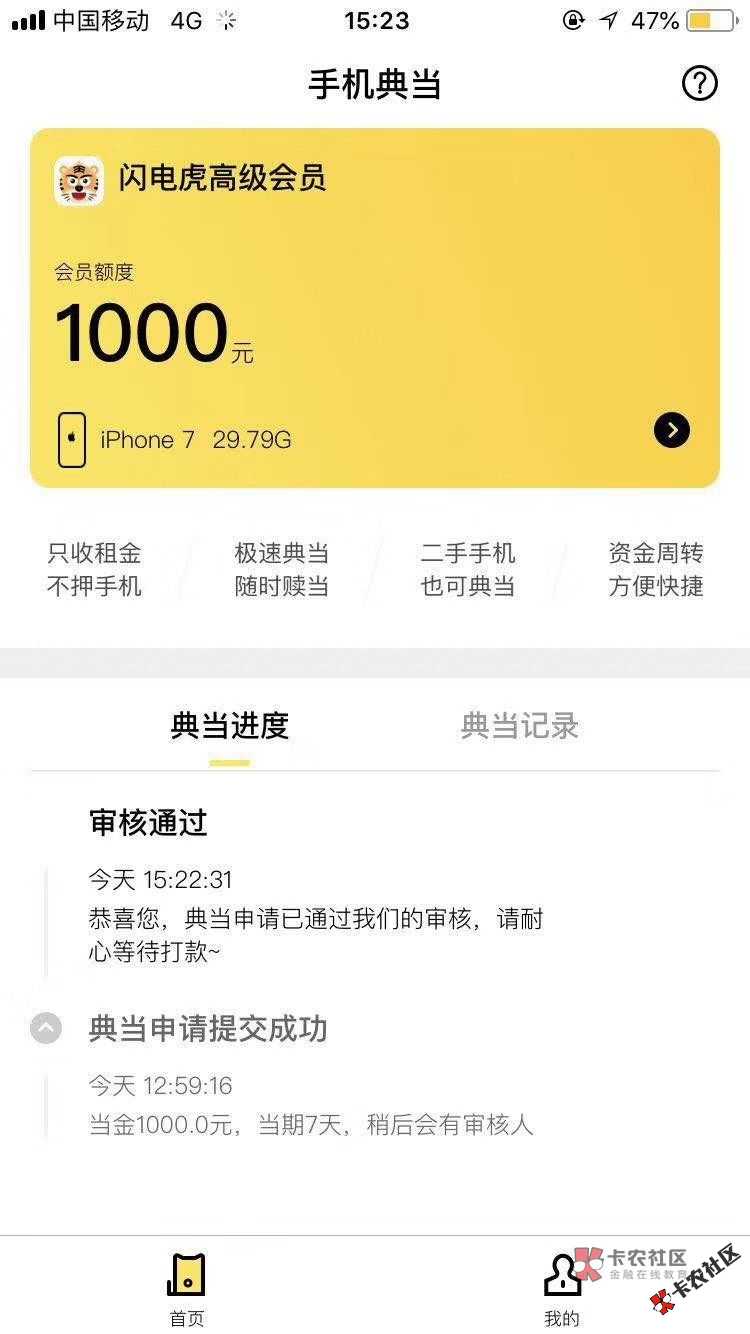Image resolution: width=750 pixels, height=1334 pixels.
Task: Open the 我的 tab
Action: point(562,1288)
